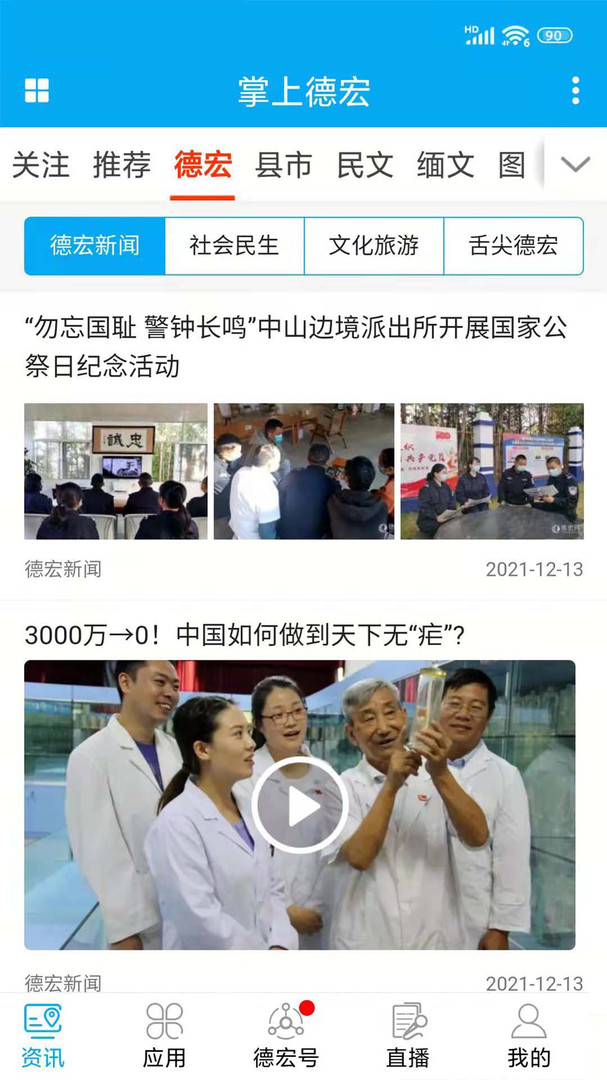The width and height of the screenshot is (607, 1080).
Task: Open the 我的 profile tab
Action: [529, 1036]
